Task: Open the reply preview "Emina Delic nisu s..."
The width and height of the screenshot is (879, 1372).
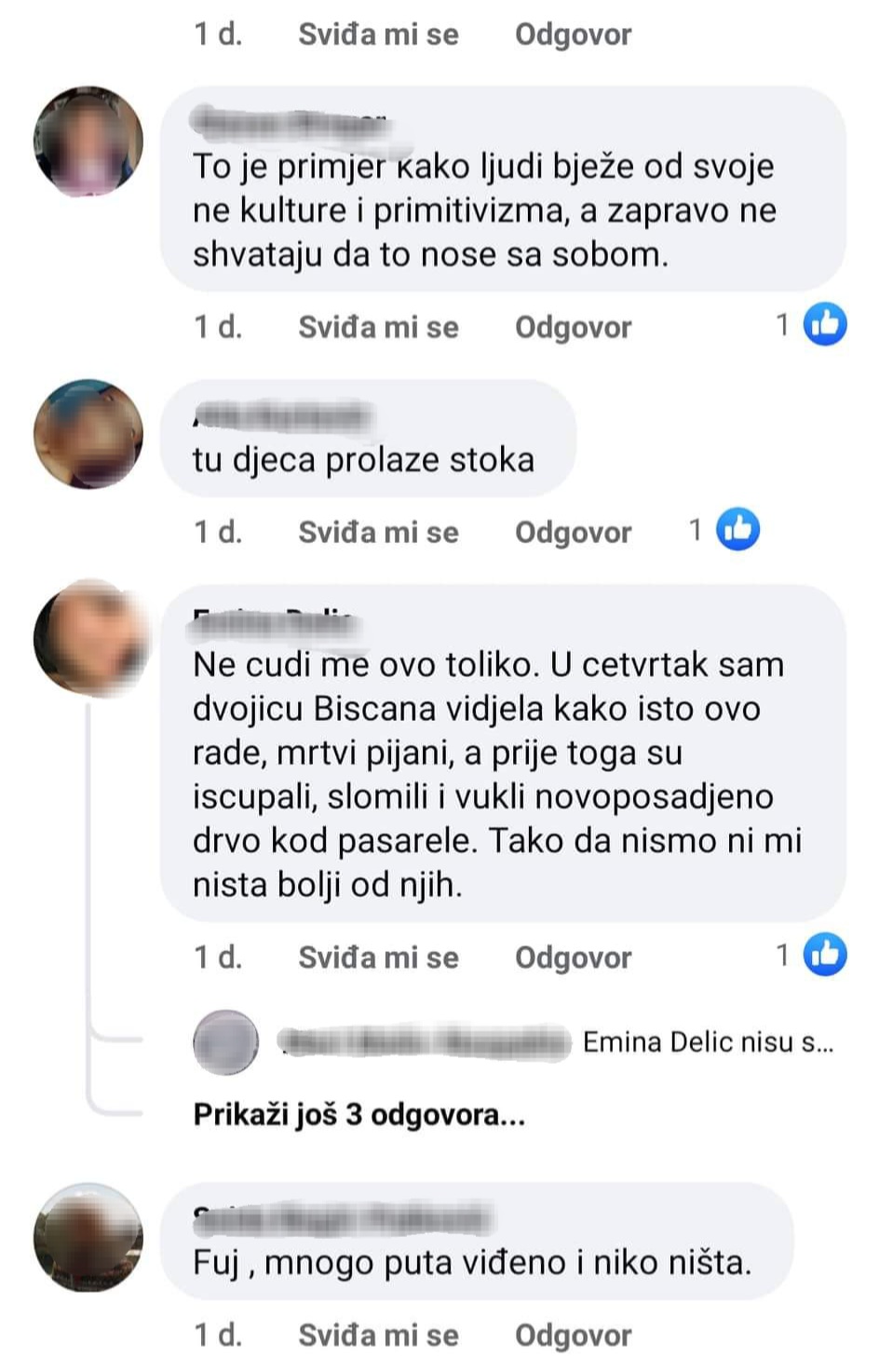Action: 708,1041
